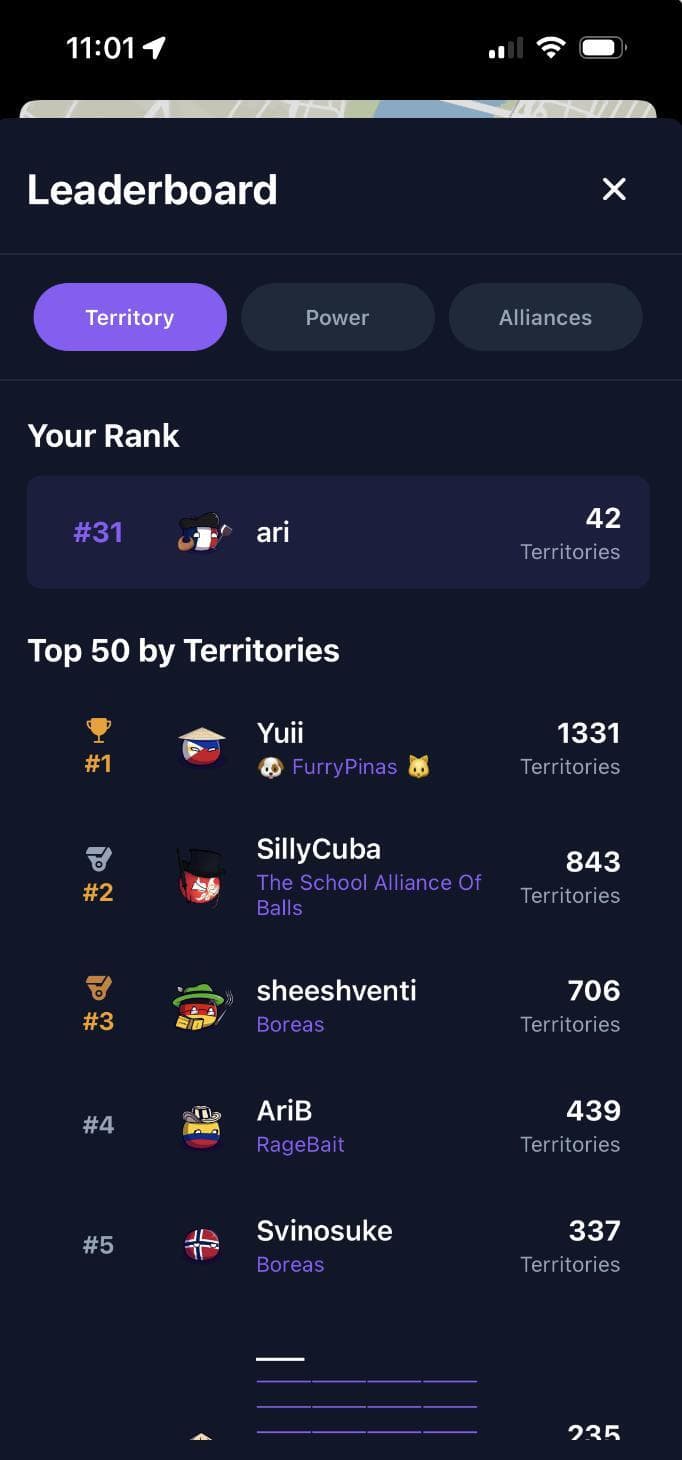Switch to the Alliances tab
Viewport: 682px width, 1460px height.
point(545,317)
